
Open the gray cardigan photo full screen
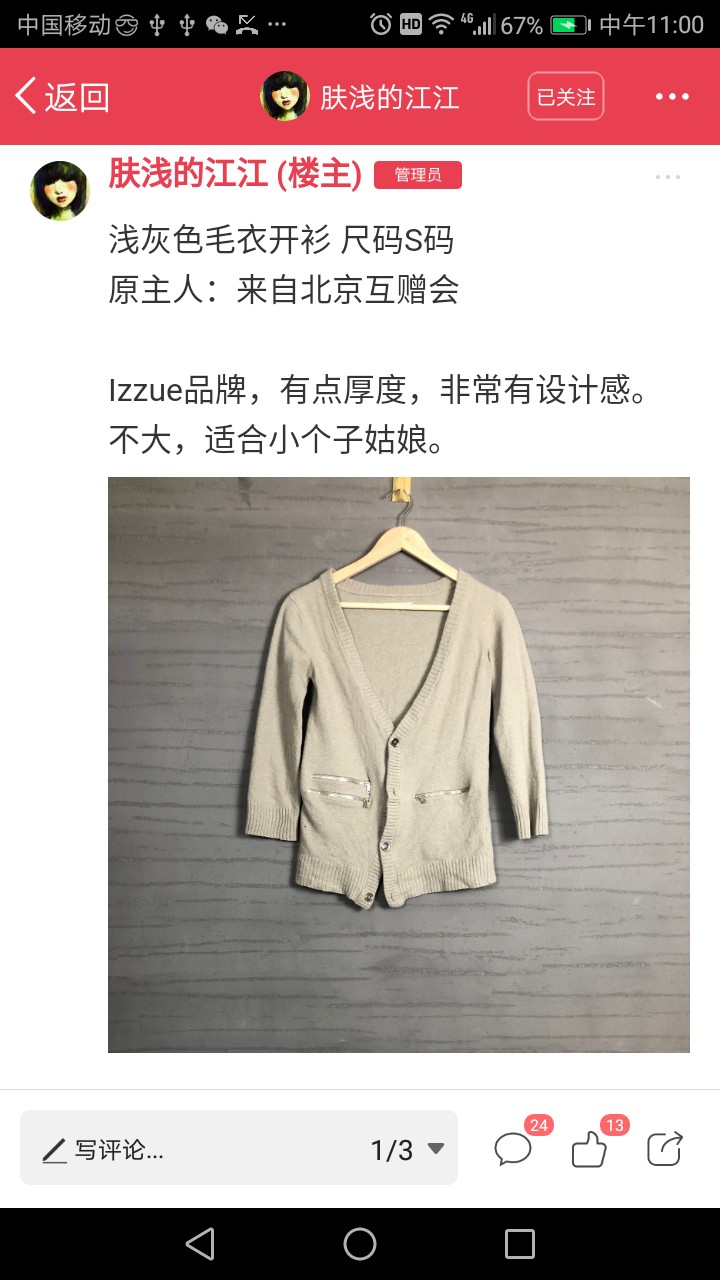point(399,765)
